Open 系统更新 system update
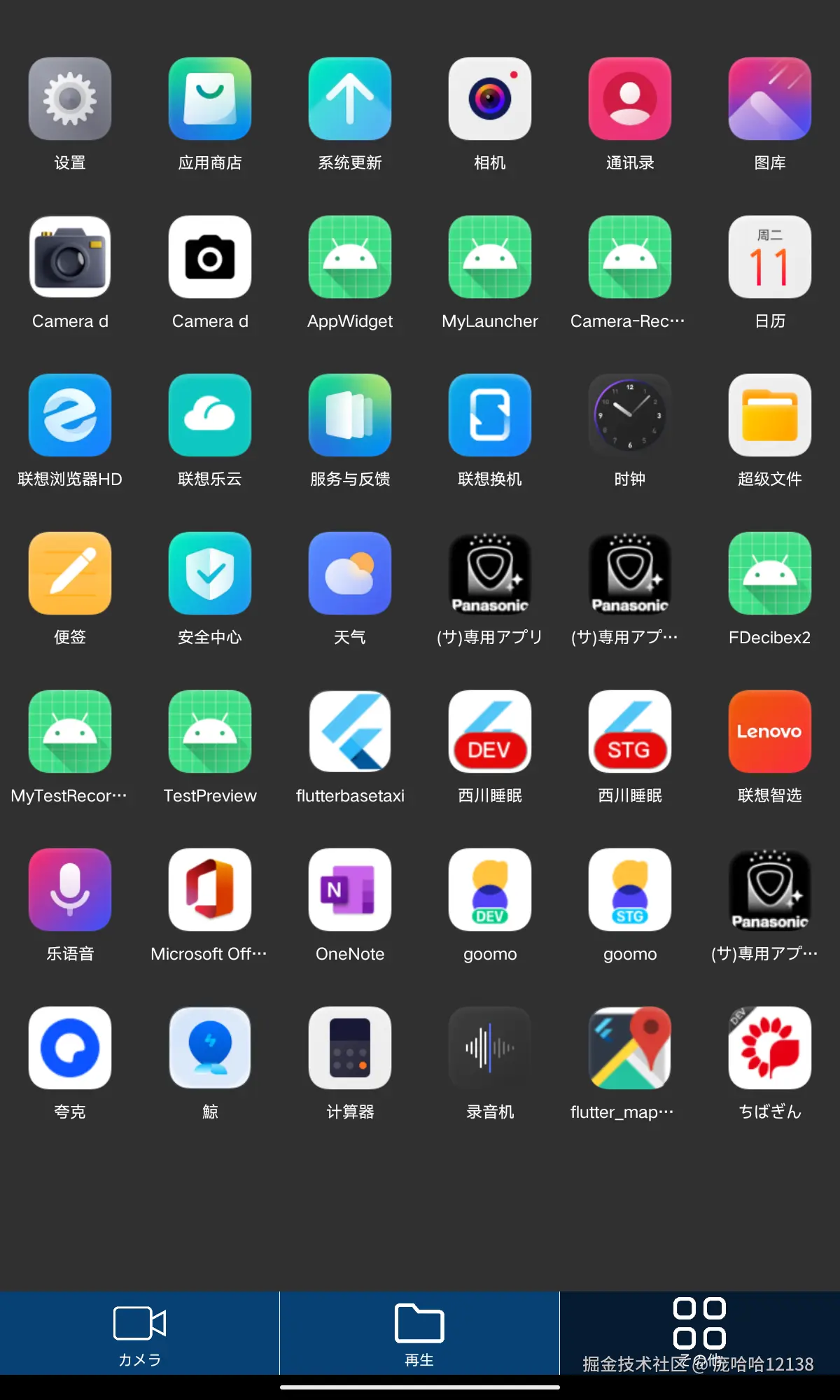The height and width of the screenshot is (1400, 840). click(350, 99)
